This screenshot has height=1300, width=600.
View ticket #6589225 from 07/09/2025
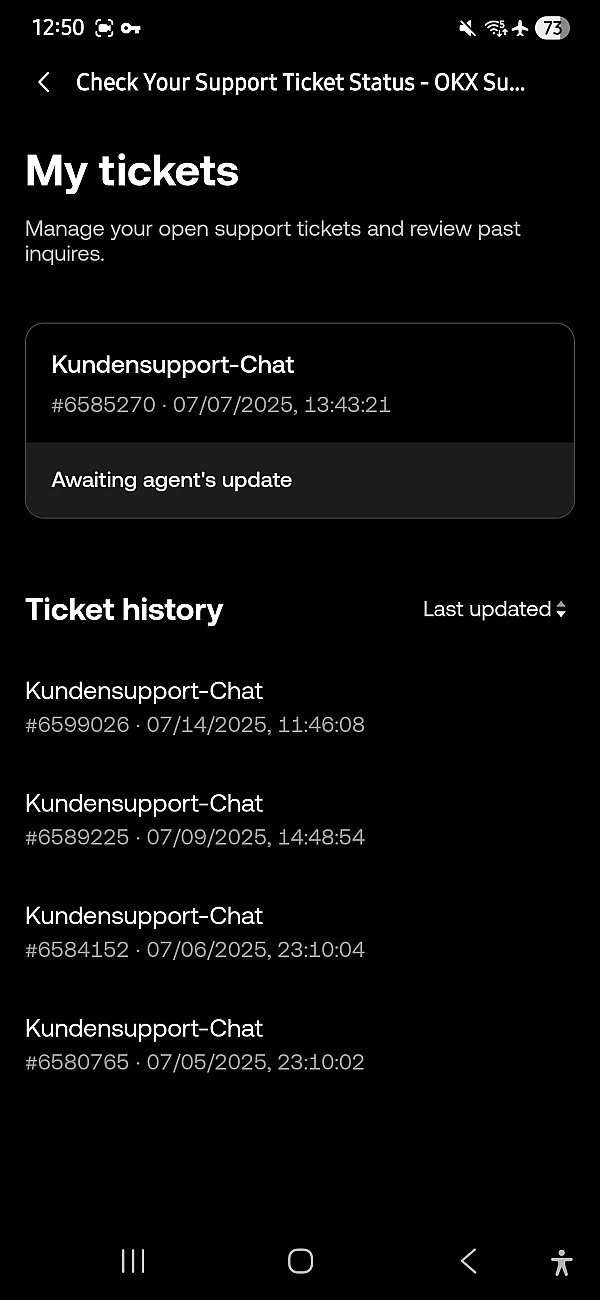pyautogui.click(x=195, y=820)
